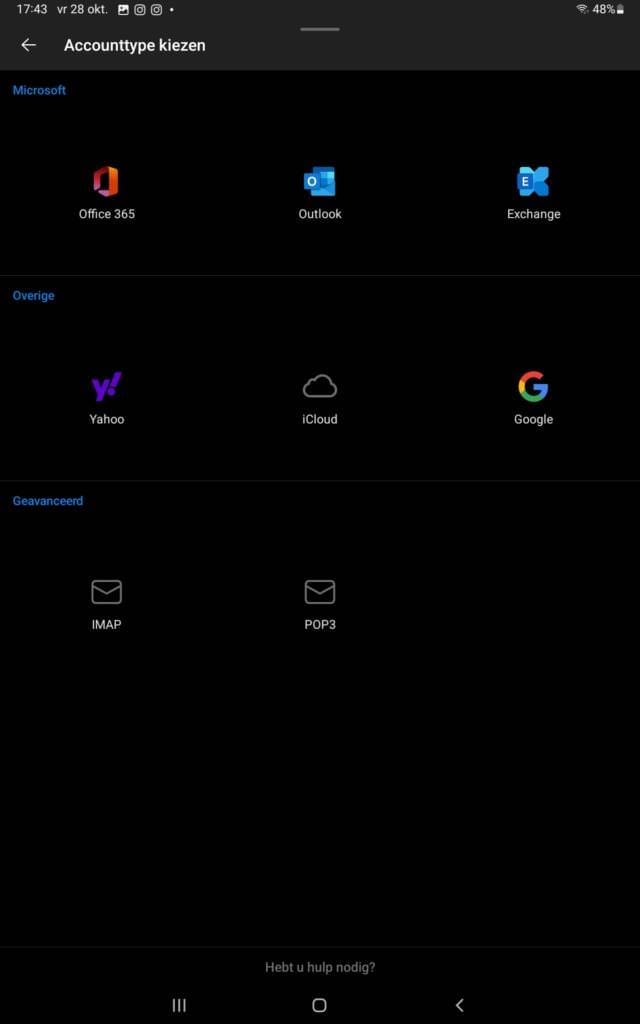Select Yahoo as account type

pyautogui.click(x=106, y=398)
